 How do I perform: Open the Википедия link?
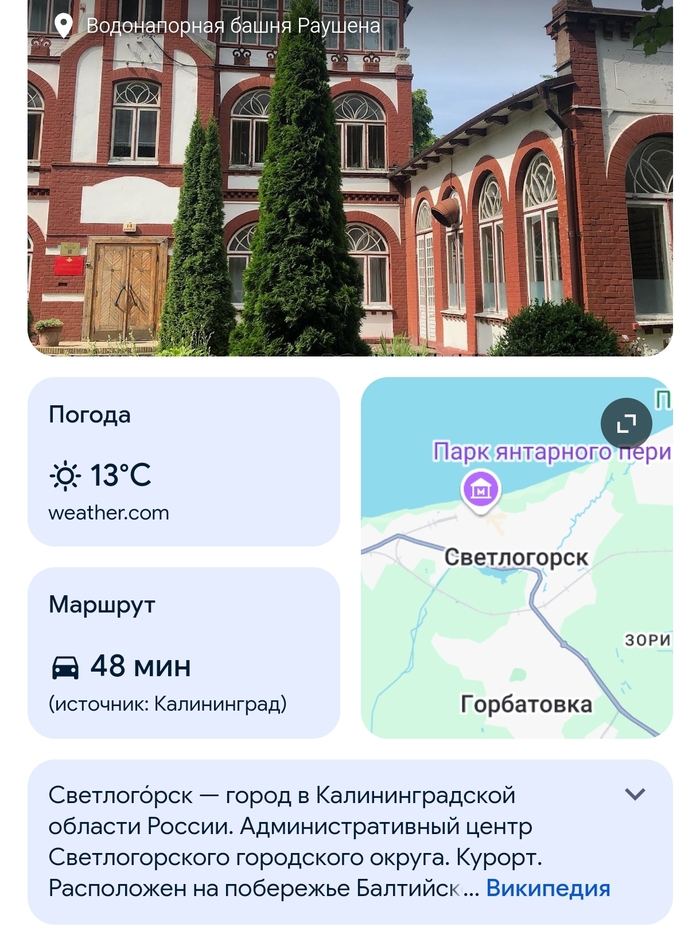coord(547,888)
